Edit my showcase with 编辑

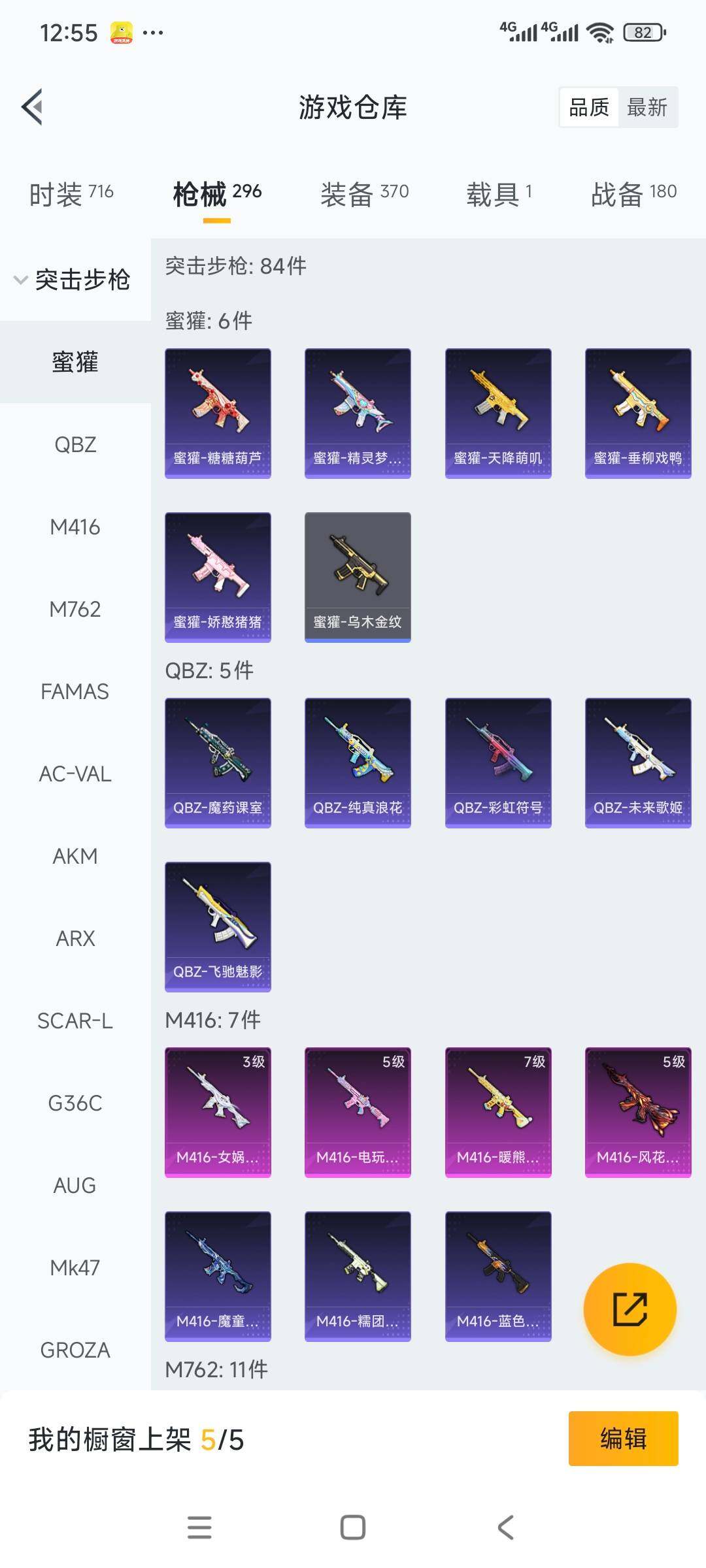(x=623, y=1439)
